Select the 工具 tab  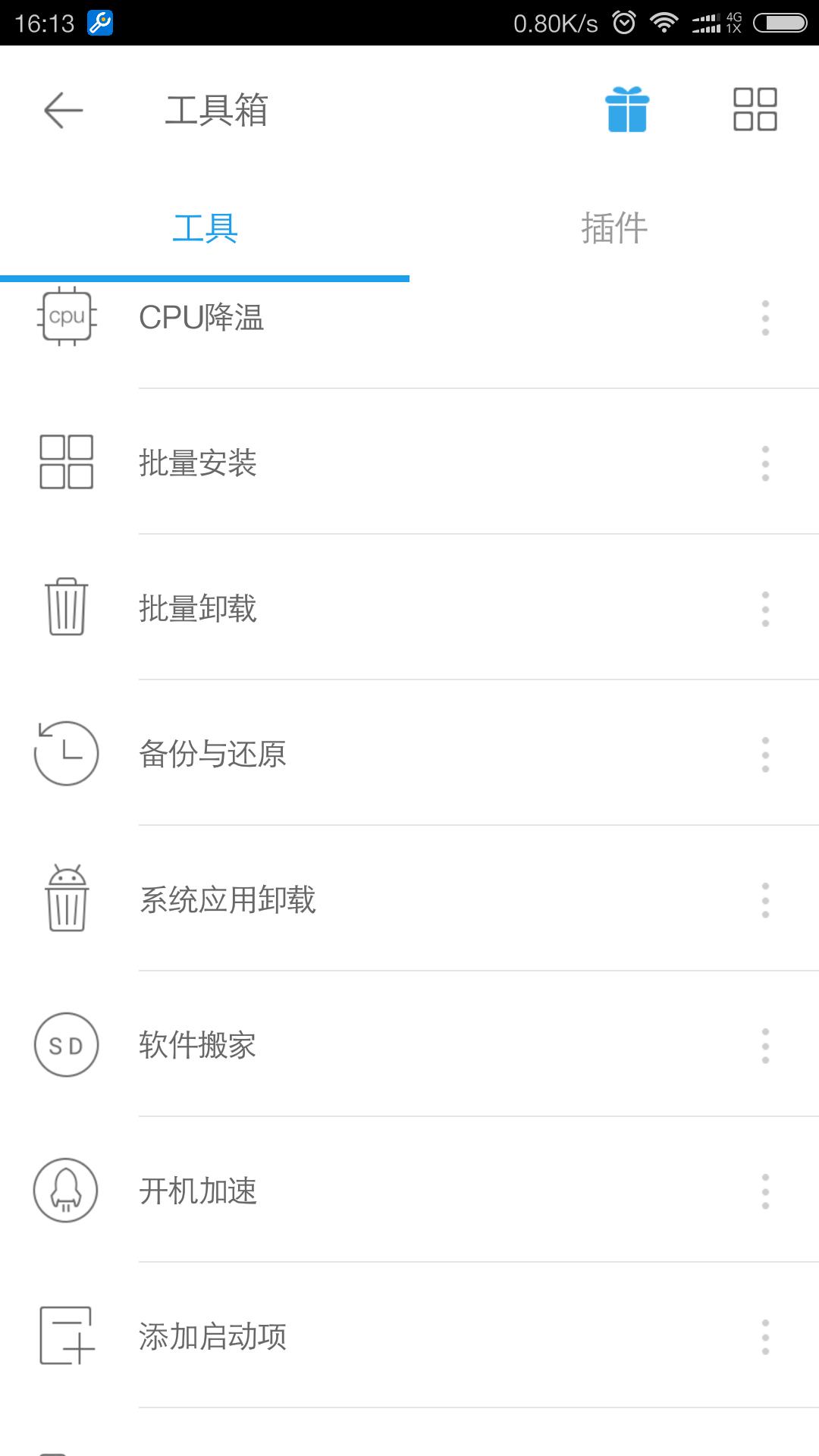click(205, 228)
